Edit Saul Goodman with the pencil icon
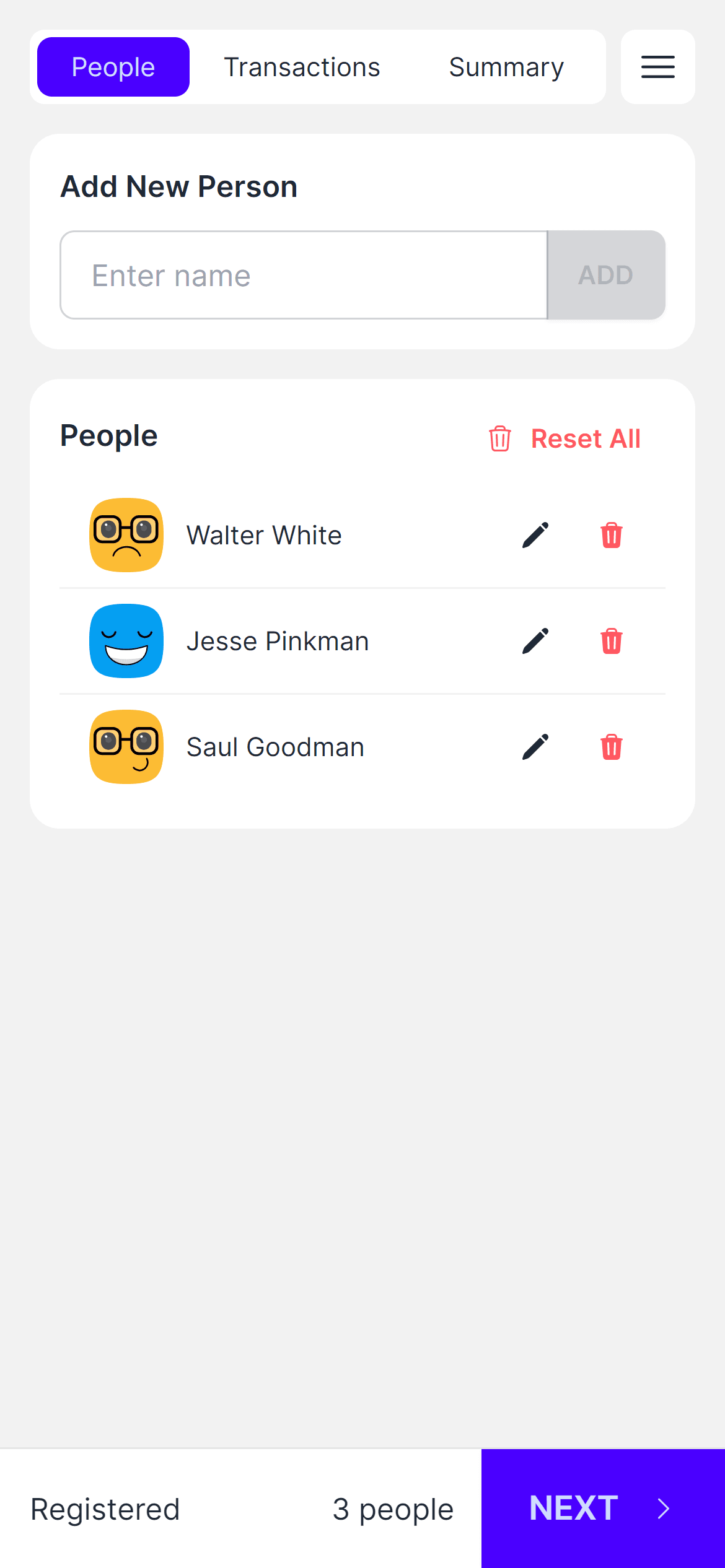Viewport: 725px width, 1568px height. pyautogui.click(x=535, y=746)
